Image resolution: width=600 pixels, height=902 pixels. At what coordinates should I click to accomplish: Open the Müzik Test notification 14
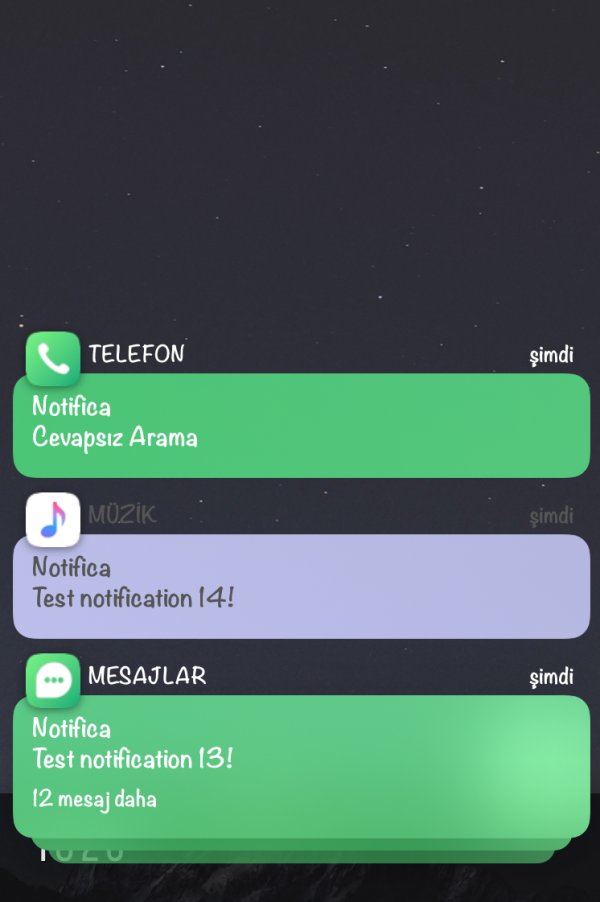300,586
